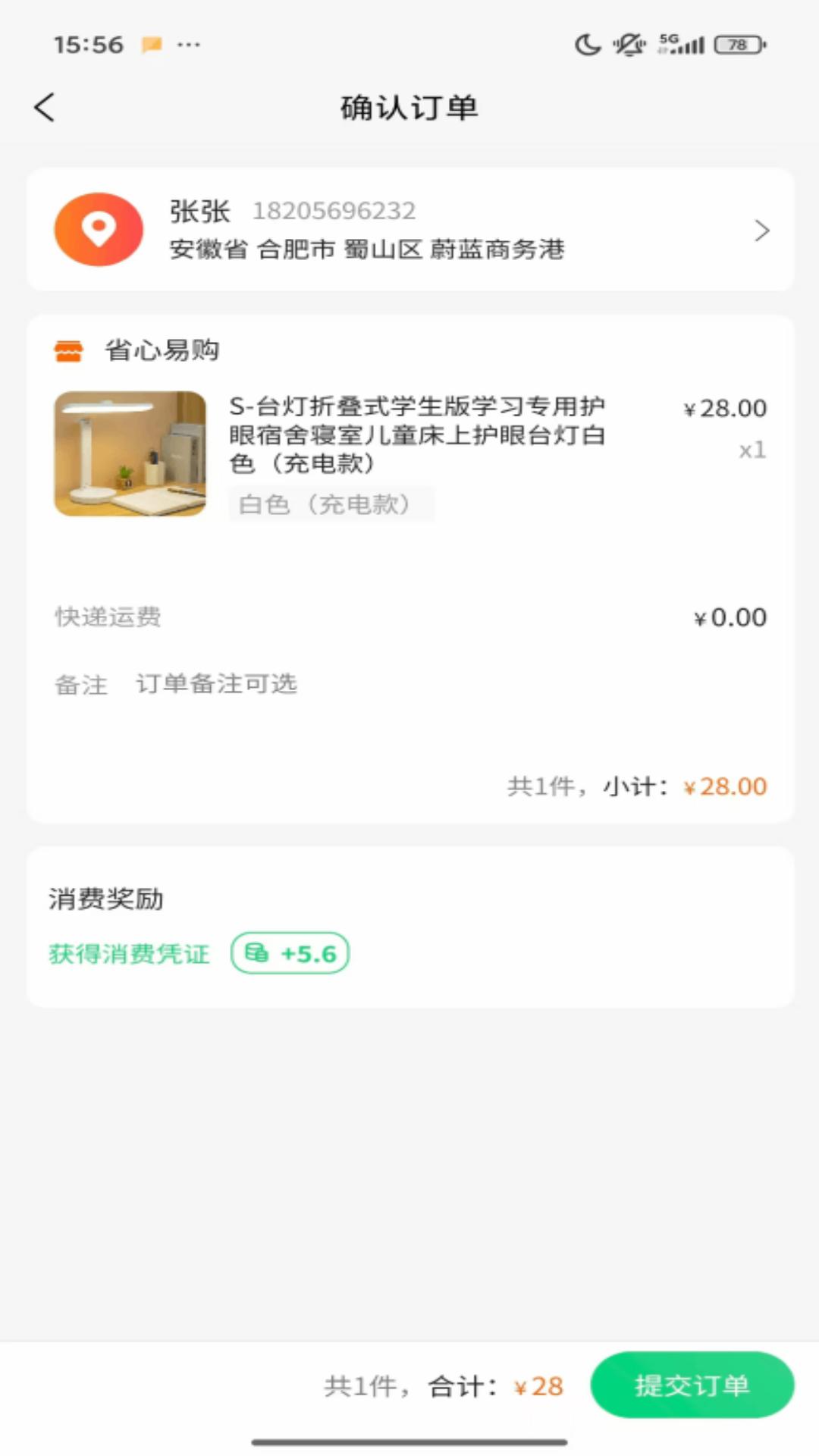Screen dimensions: 819x1456
Task: Tap 获得消费凭证 reward text
Action: [128, 955]
